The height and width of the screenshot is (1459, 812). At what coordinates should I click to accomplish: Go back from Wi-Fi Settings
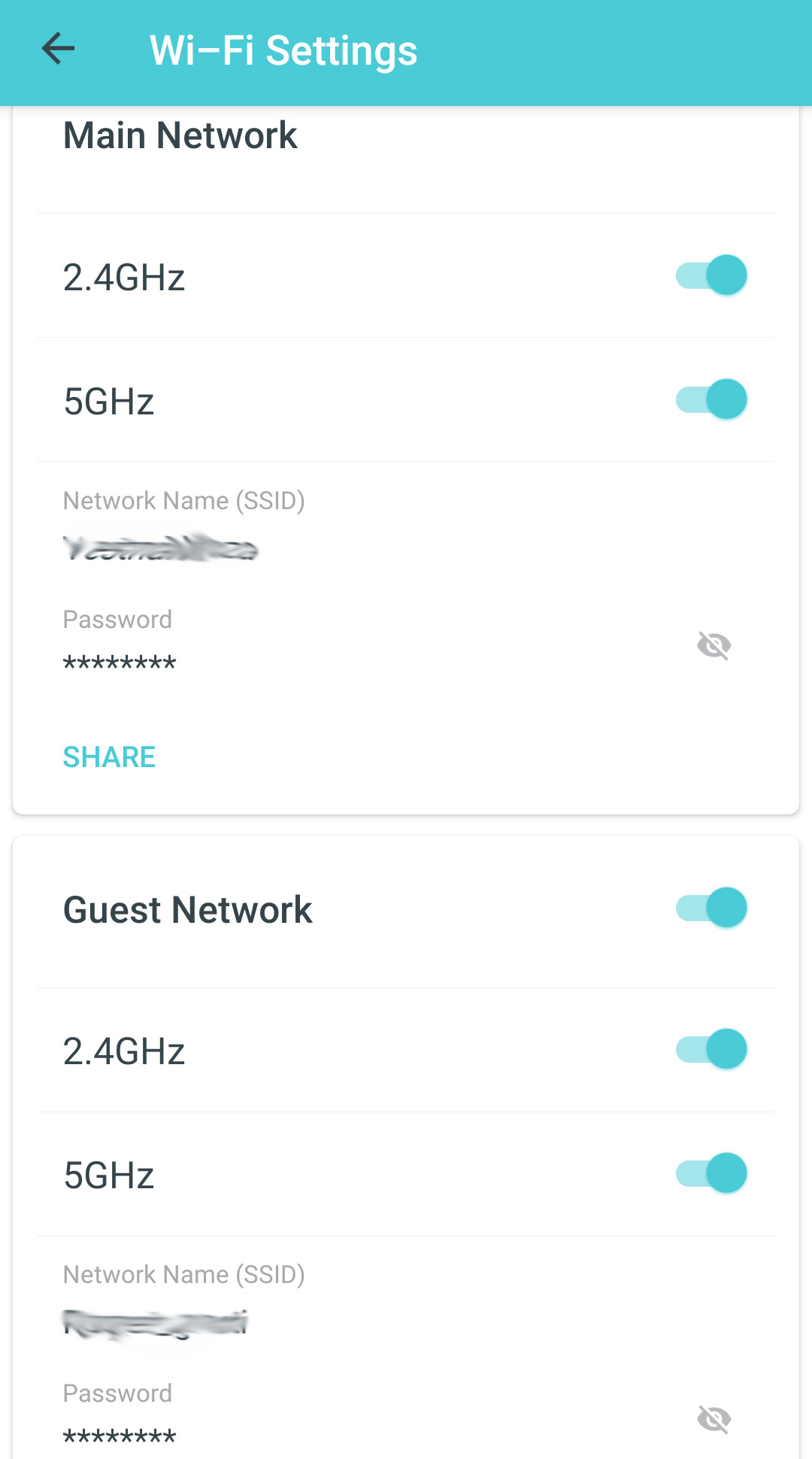pyautogui.click(x=59, y=50)
